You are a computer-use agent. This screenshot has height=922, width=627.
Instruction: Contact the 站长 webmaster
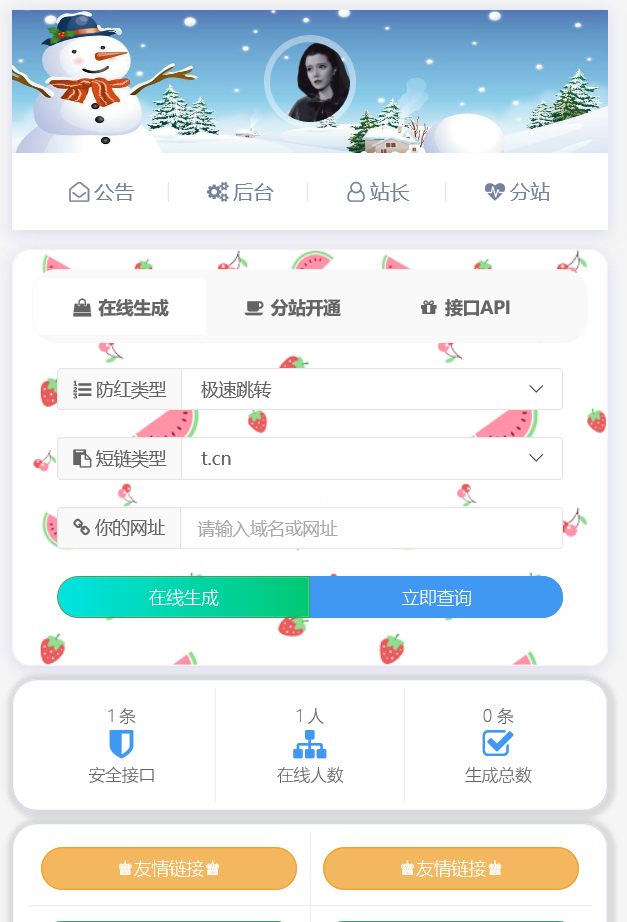(378, 192)
